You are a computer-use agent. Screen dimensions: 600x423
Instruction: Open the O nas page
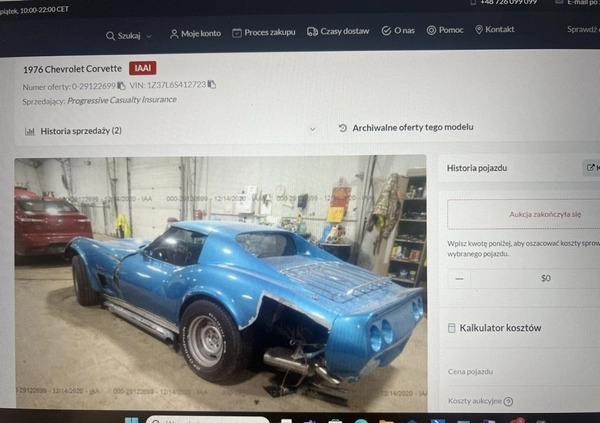point(398,31)
